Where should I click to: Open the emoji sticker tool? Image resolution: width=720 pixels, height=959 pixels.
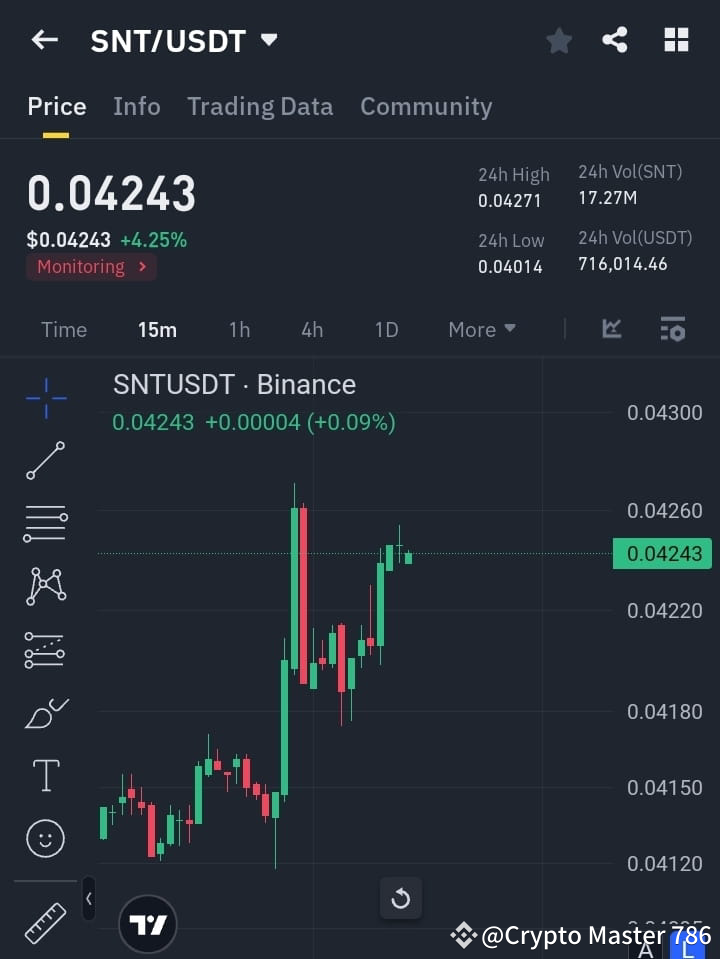45,838
